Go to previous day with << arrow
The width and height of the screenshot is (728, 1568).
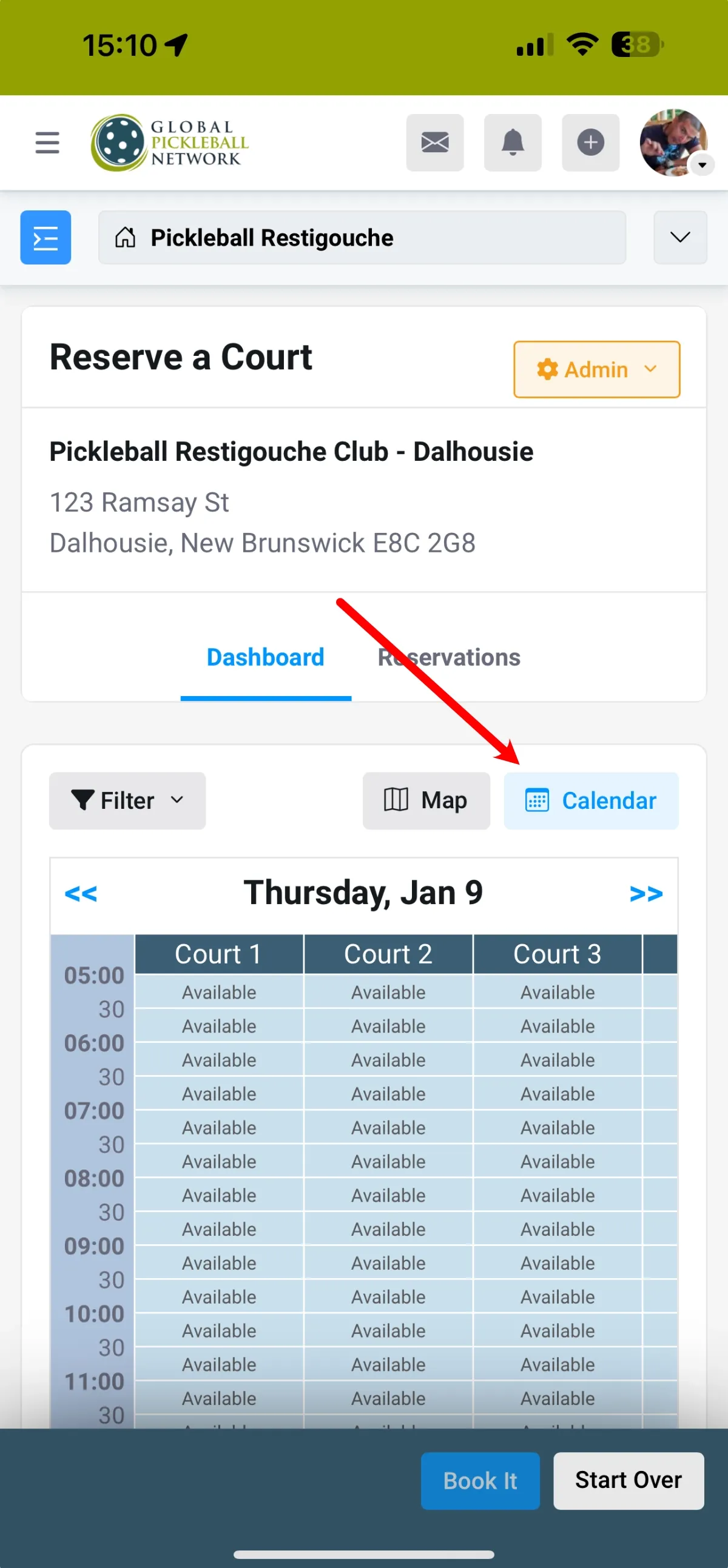click(x=81, y=894)
